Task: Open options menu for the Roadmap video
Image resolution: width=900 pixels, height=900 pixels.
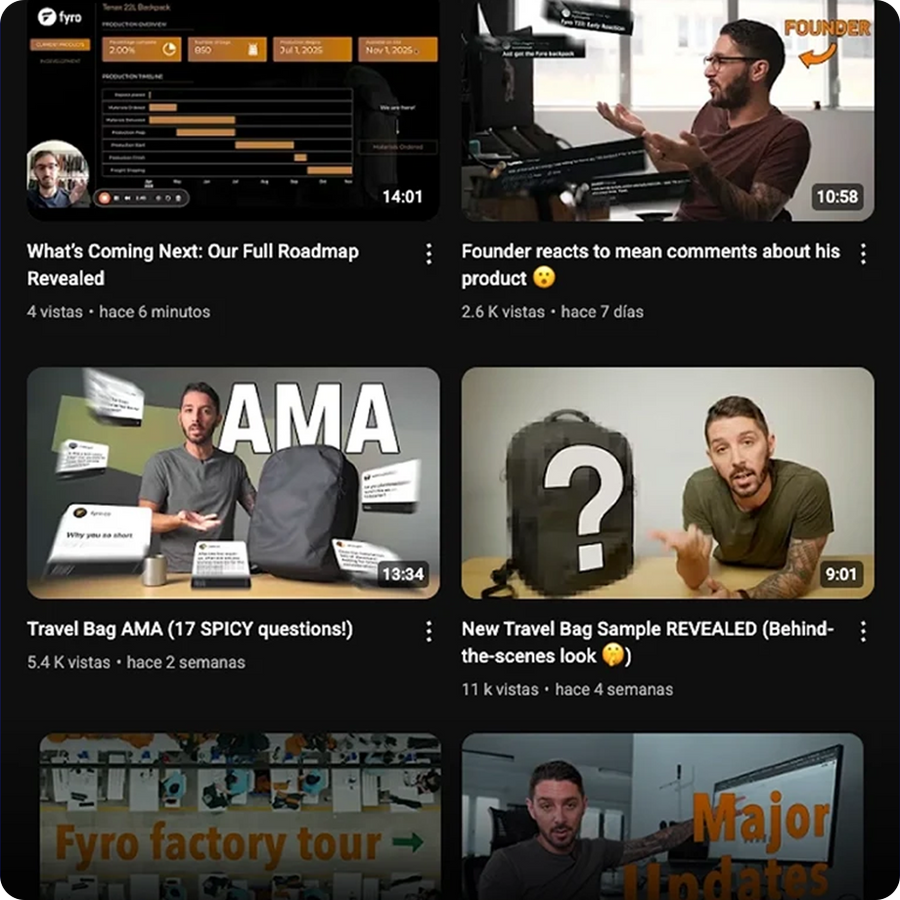Action: 428,254
